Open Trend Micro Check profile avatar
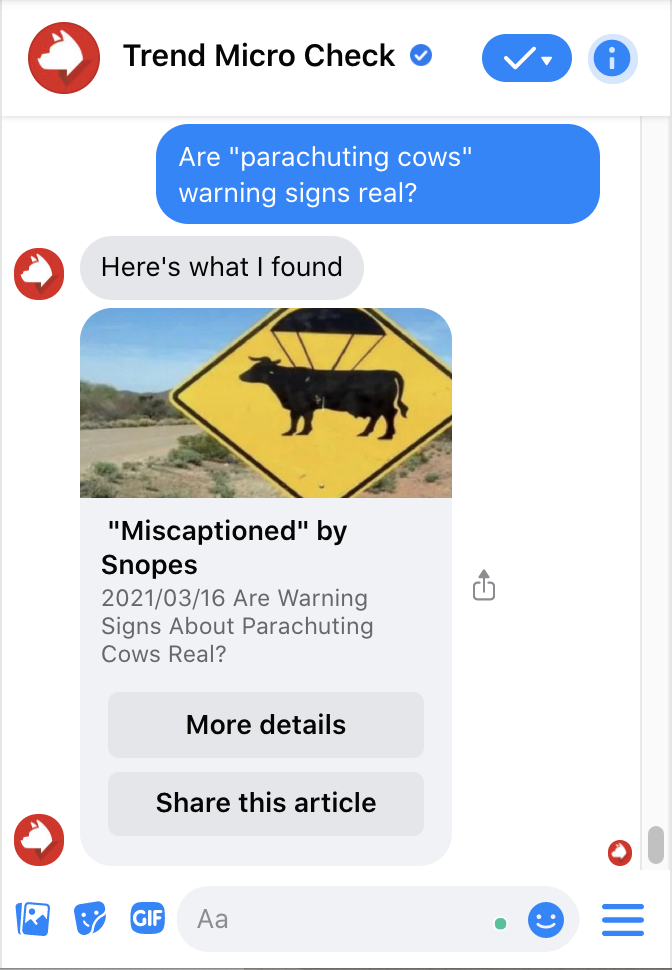672x970 pixels. click(64, 58)
